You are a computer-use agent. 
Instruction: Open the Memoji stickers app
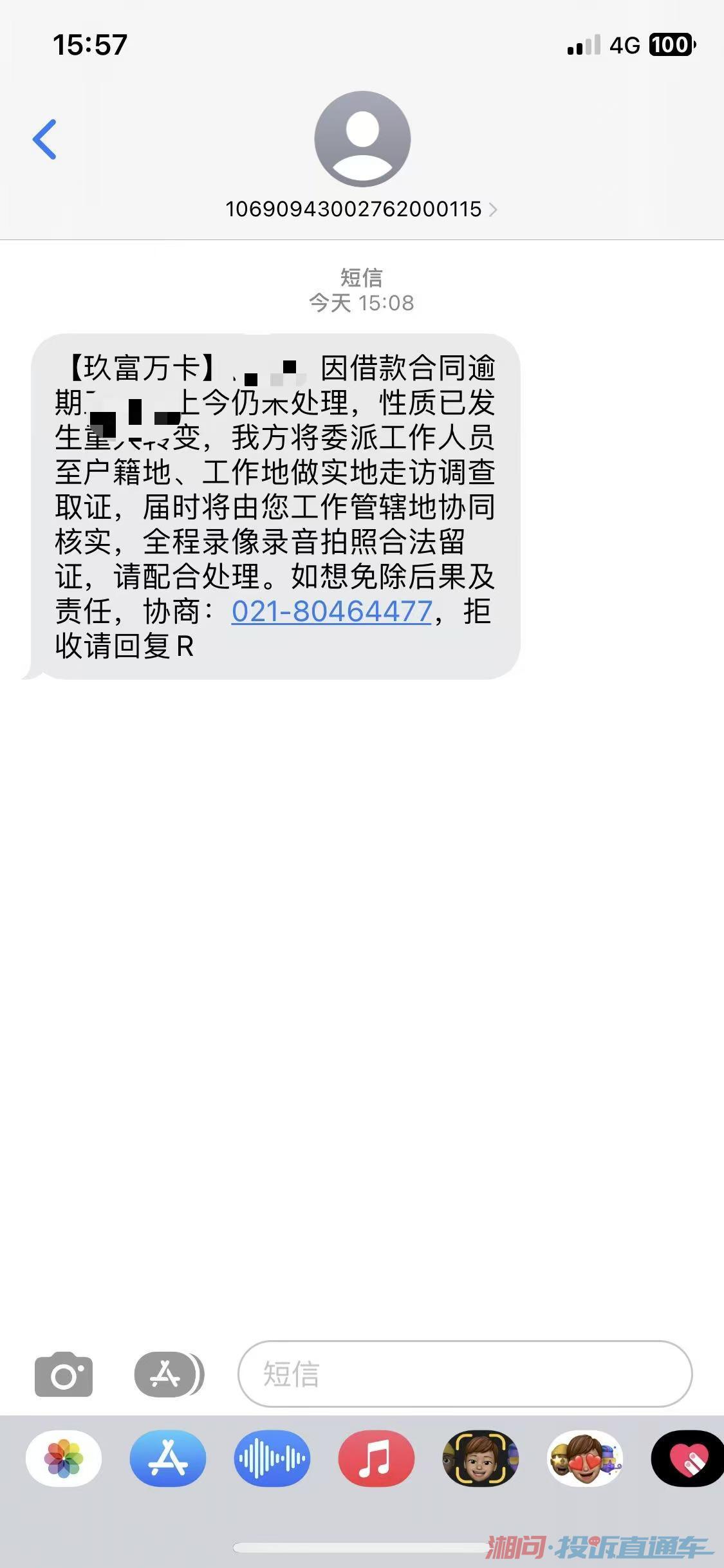pos(584,1459)
